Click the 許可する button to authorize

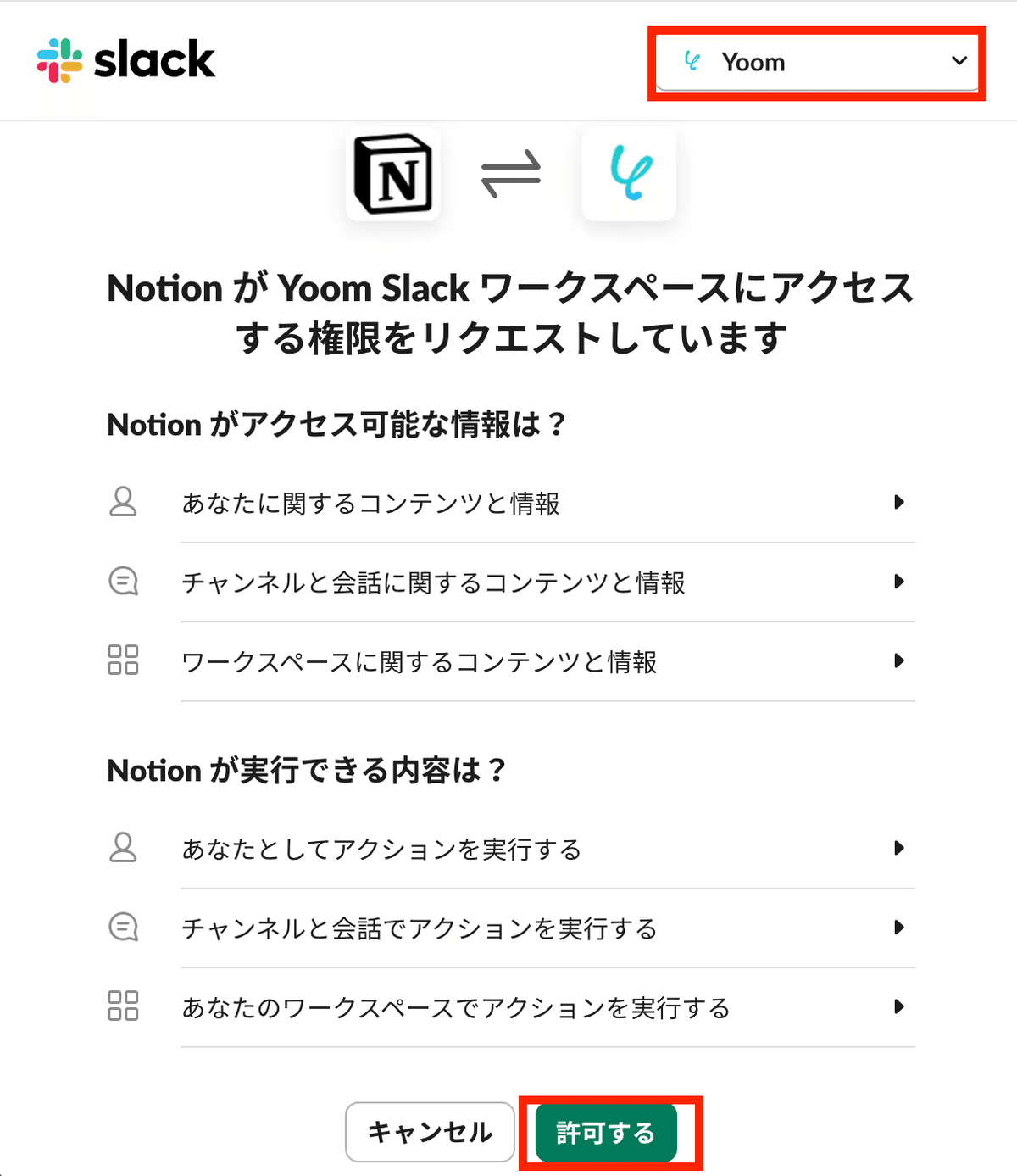pyautogui.click(x=605, y=1132)
